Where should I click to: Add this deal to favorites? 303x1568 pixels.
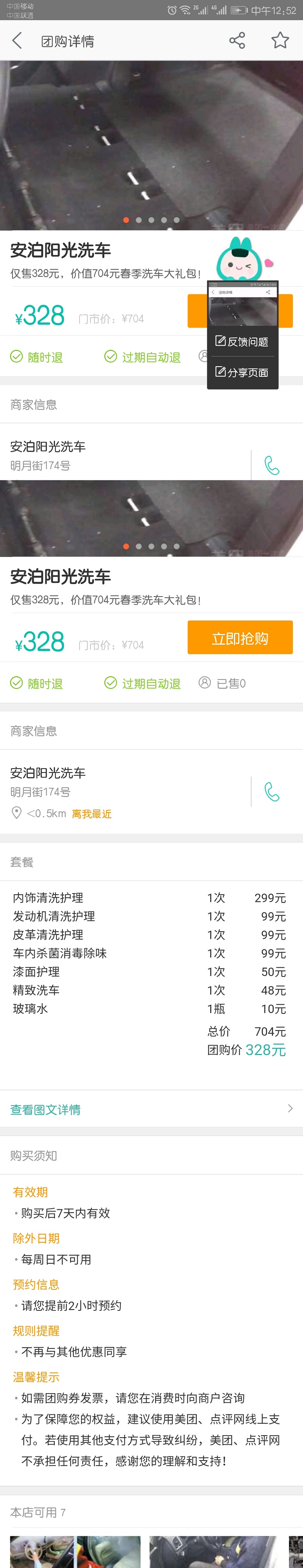280,41
